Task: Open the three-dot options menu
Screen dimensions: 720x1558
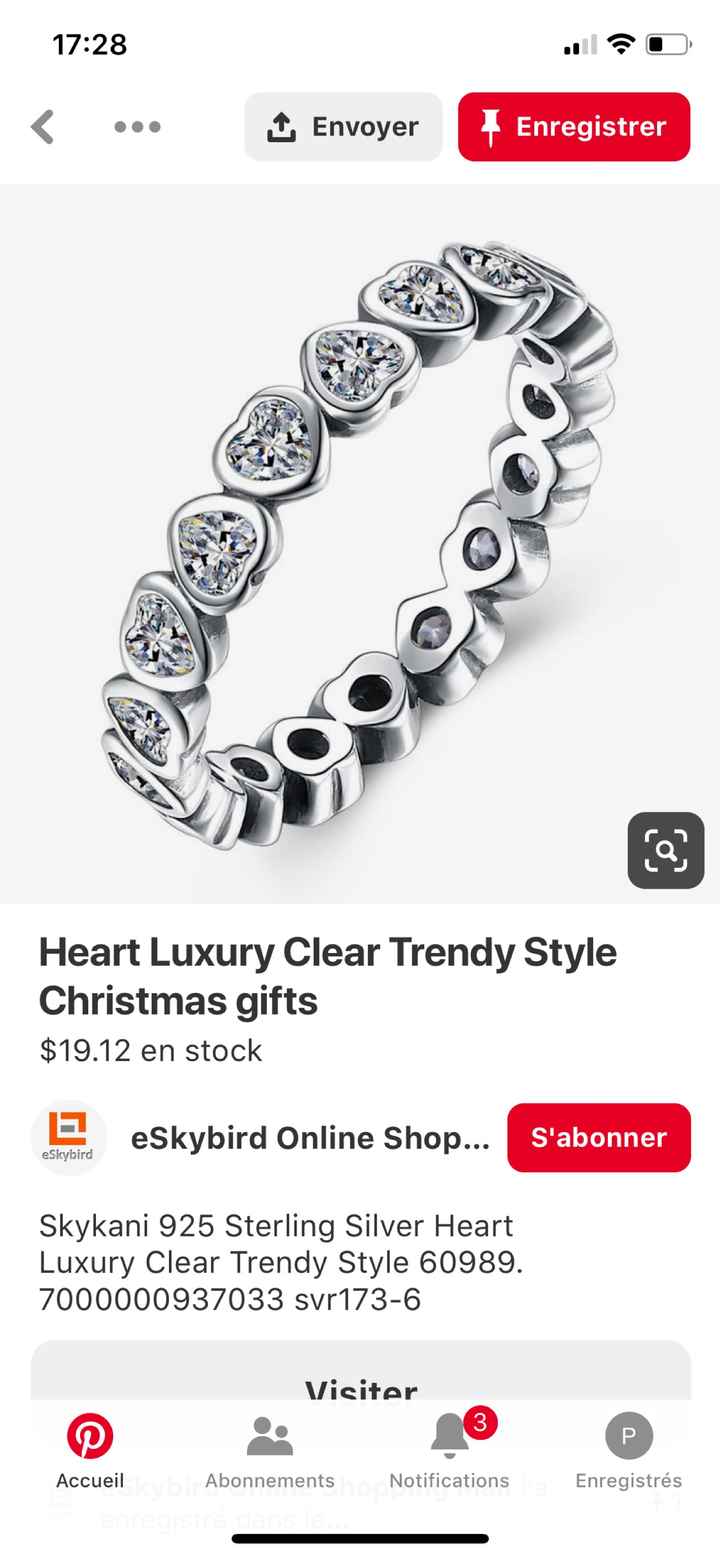Action: [137, 127]
